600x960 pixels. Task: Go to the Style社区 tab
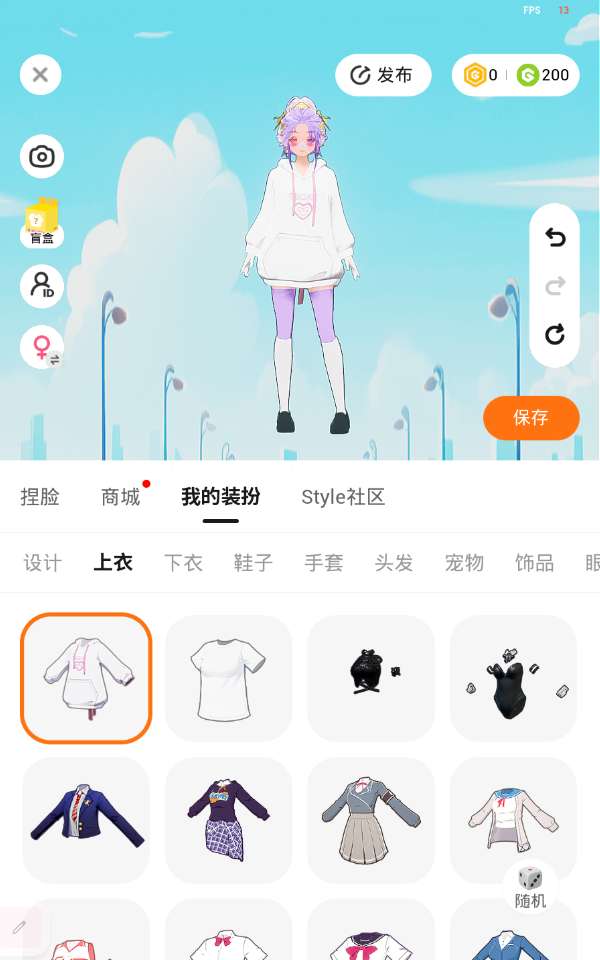(x=343, y=497)
